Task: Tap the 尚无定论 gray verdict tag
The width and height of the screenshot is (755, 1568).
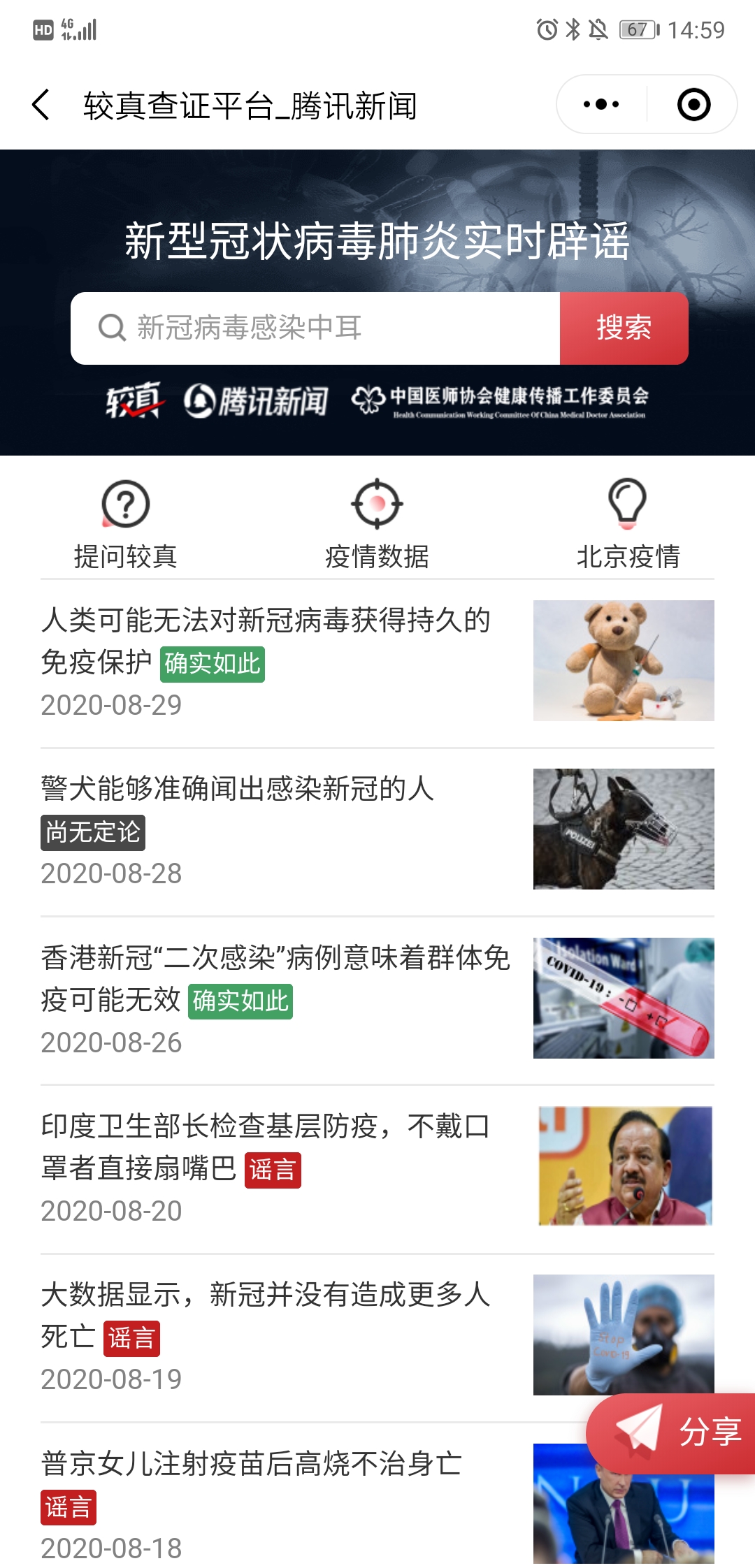Action: [92, 833]
